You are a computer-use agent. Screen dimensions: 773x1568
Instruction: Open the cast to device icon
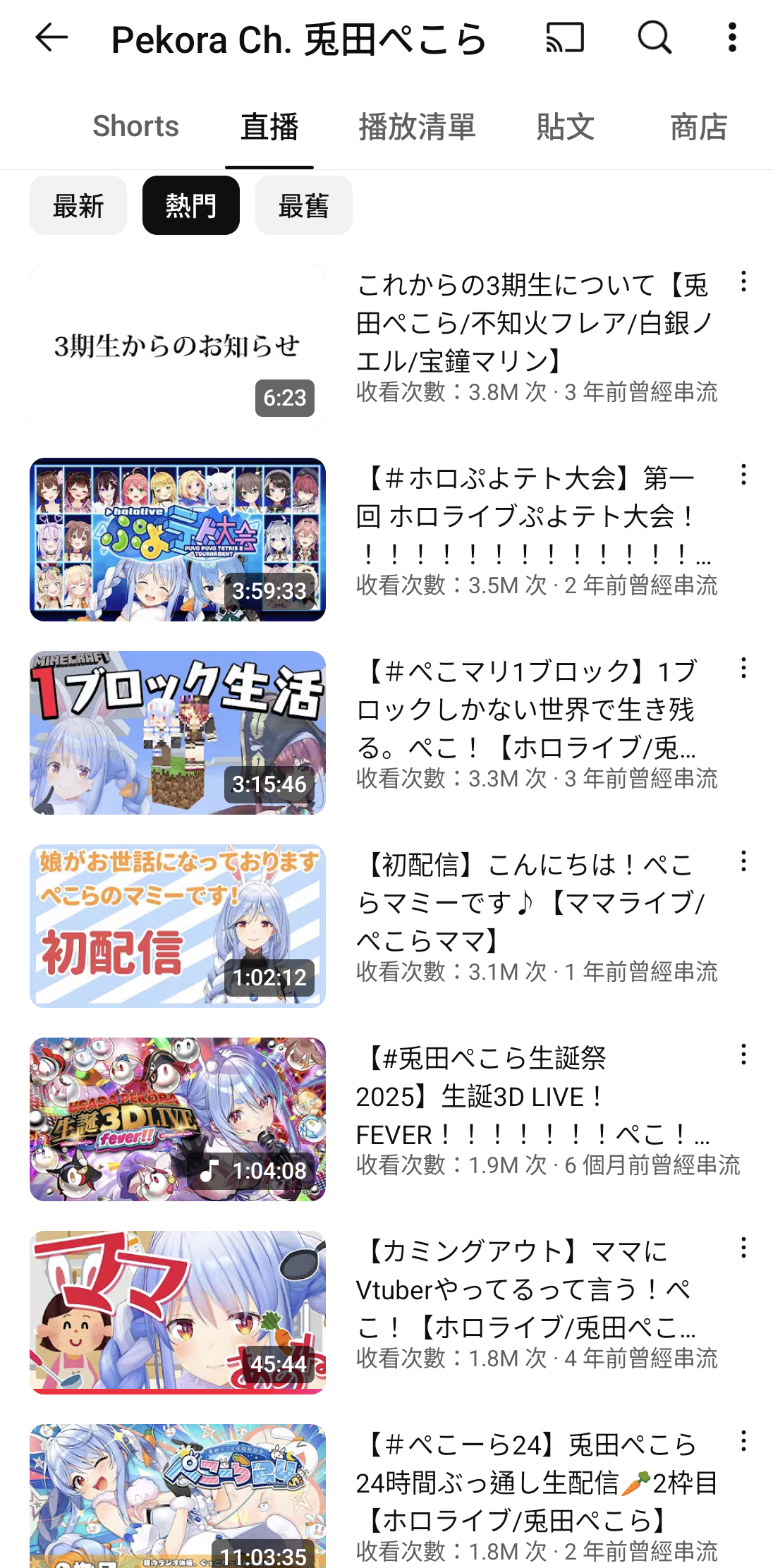(566, 37)
